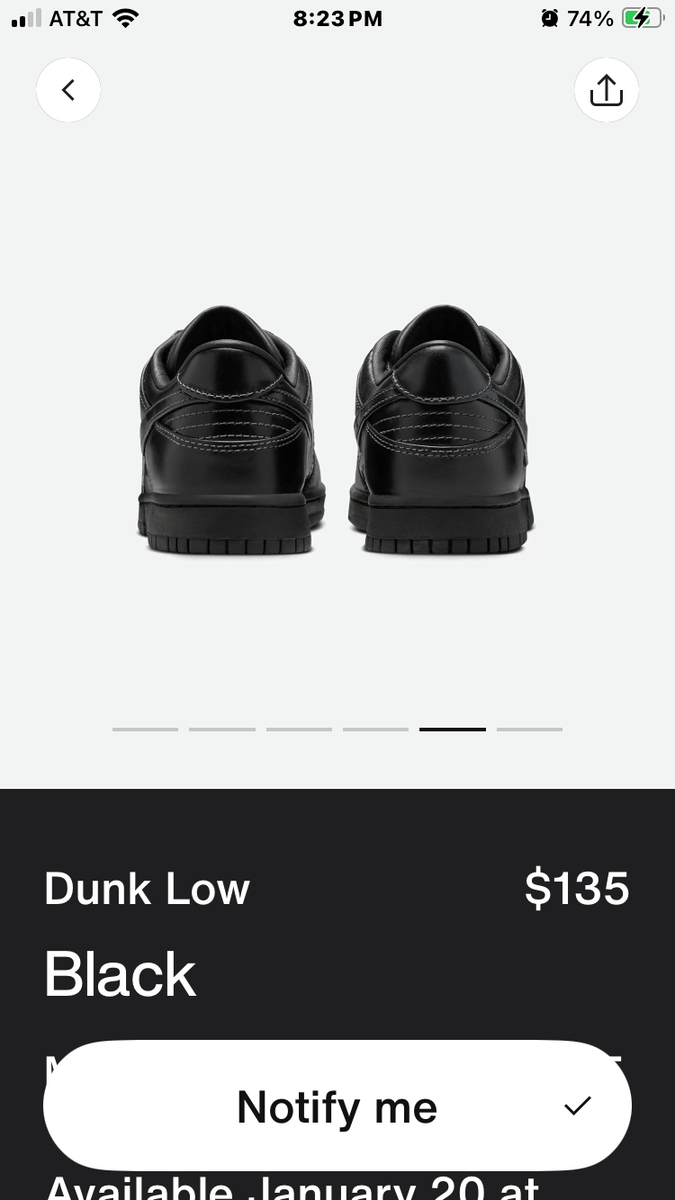This screenshot has height=1200, width=675.
Task: Jump to the first product image indicator
Action: coord(145,729)
